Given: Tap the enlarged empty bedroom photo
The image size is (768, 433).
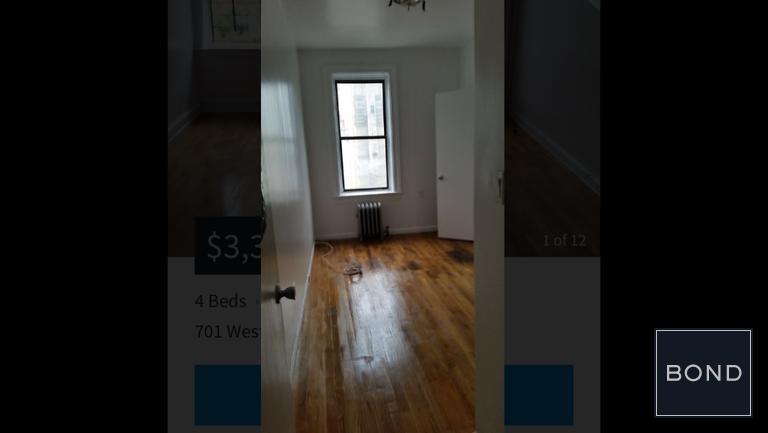Looking at the screenshot, I should coord(383,216).
